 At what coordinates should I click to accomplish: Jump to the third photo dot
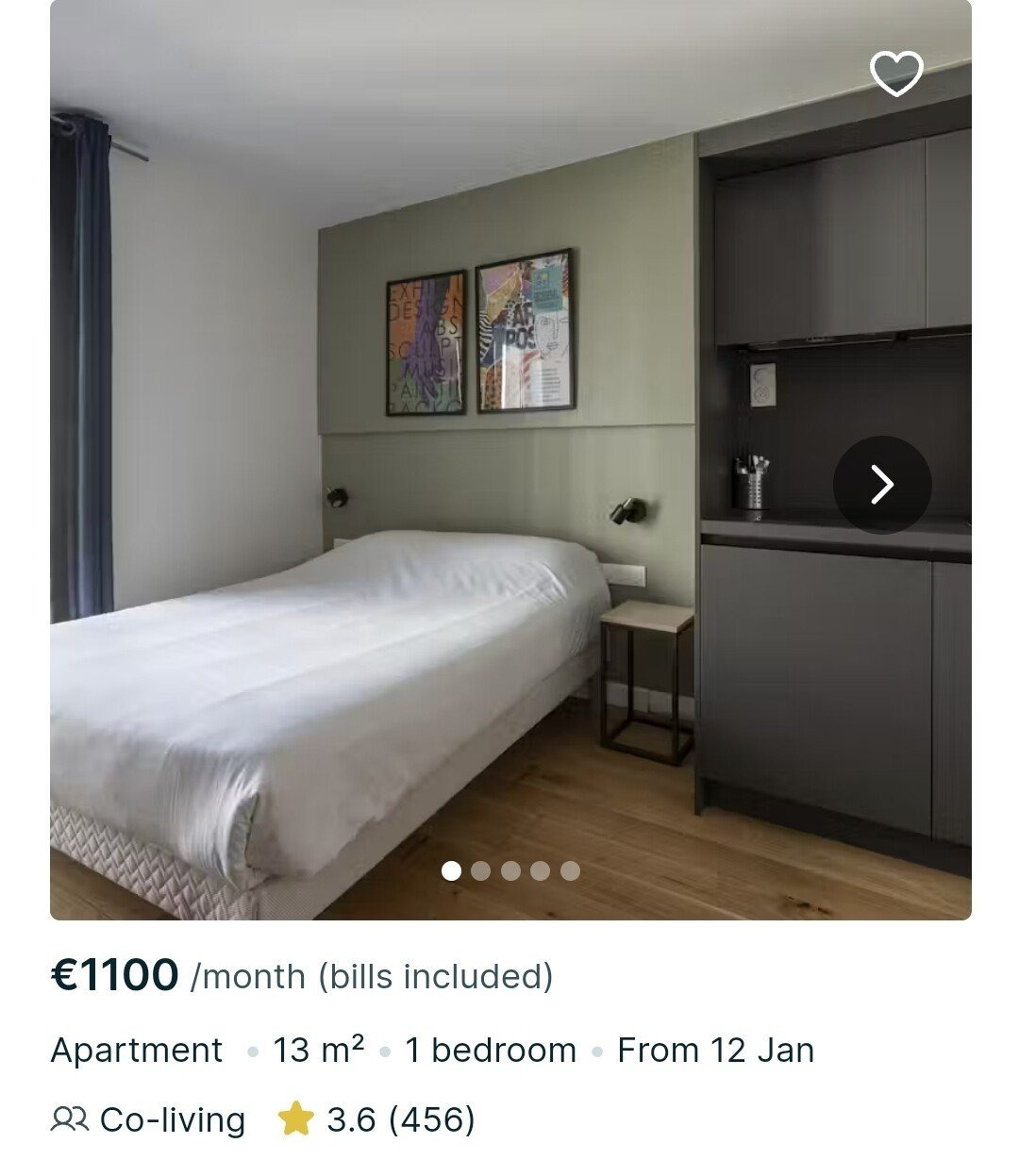(x=510, y=870)
